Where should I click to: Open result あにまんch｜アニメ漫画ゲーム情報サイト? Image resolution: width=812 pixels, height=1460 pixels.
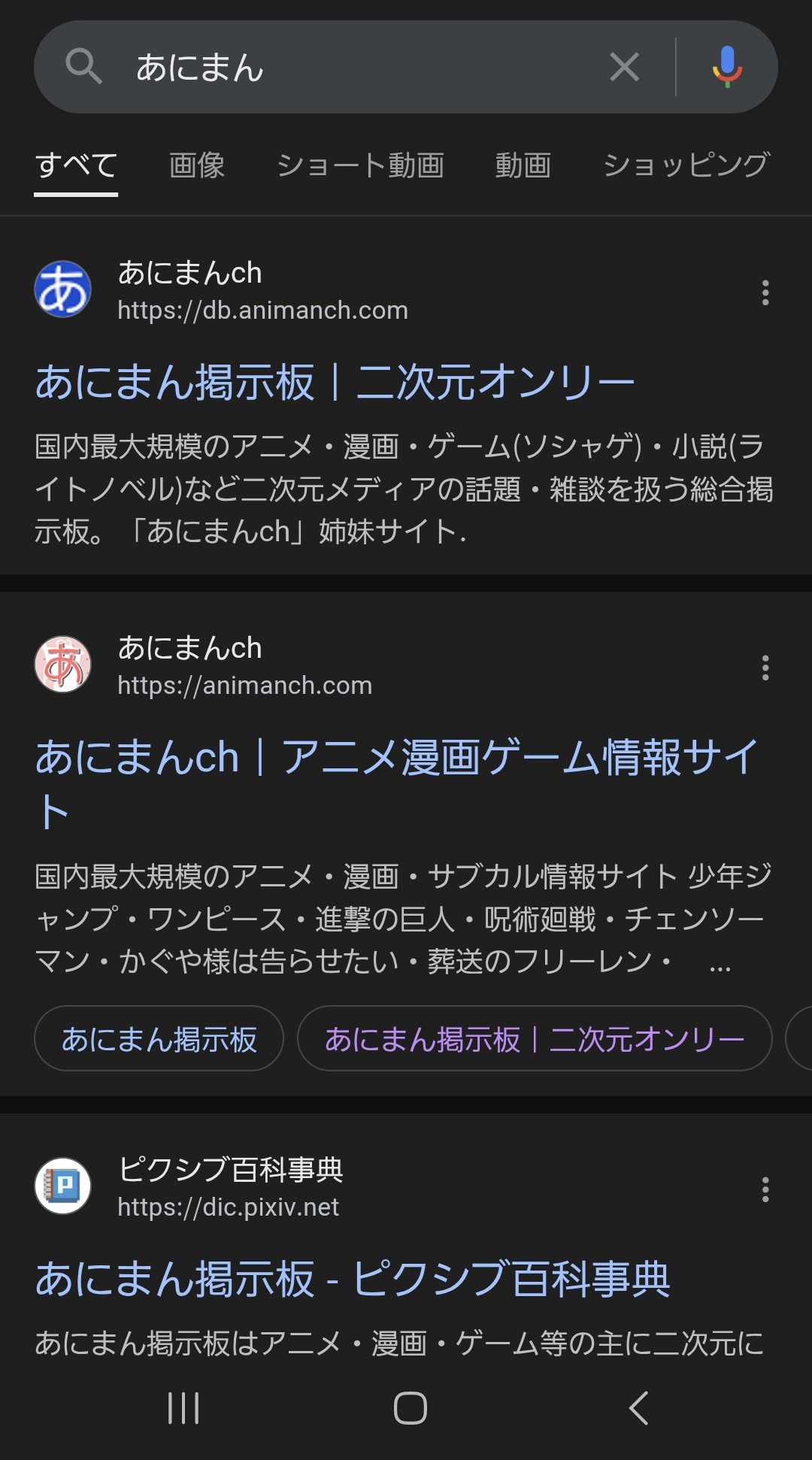pos(396,784)
